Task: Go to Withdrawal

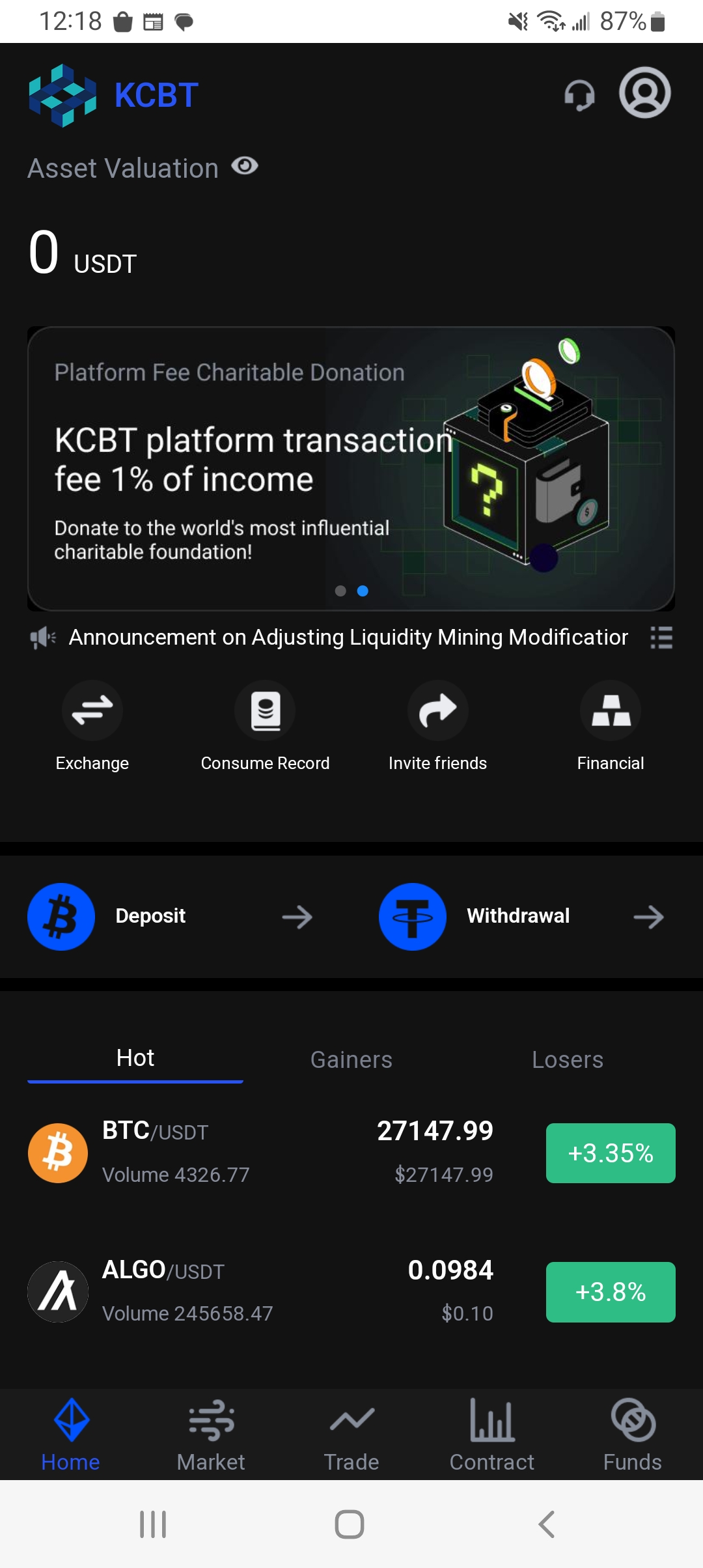Action: [522, 916]
